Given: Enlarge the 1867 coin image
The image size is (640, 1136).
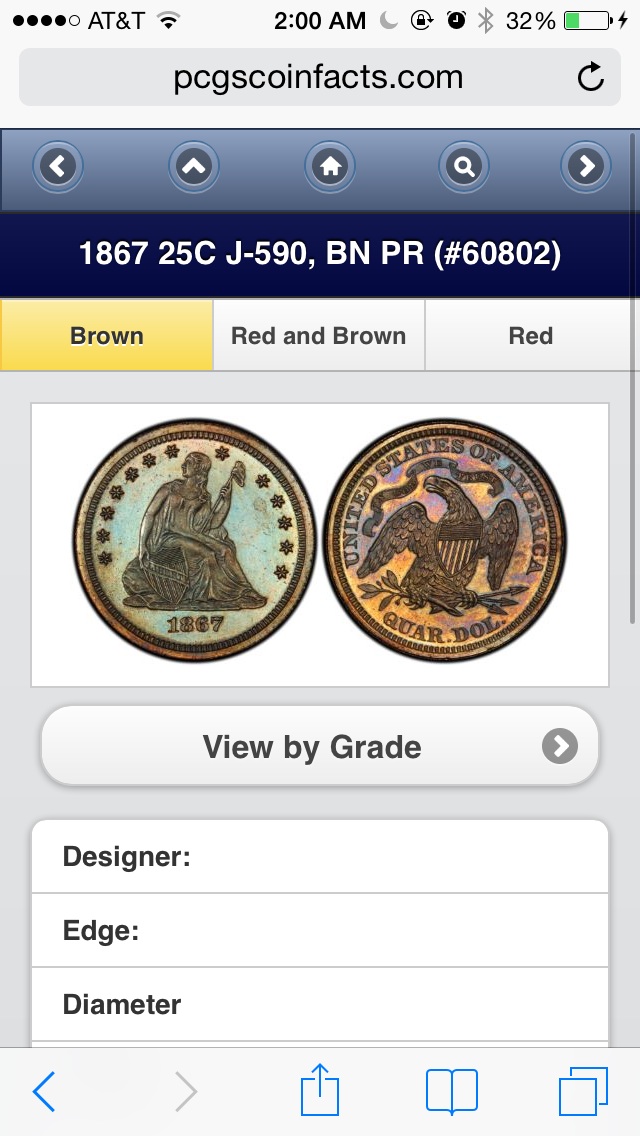Looking at the screenshot, I should coord(320,544).
